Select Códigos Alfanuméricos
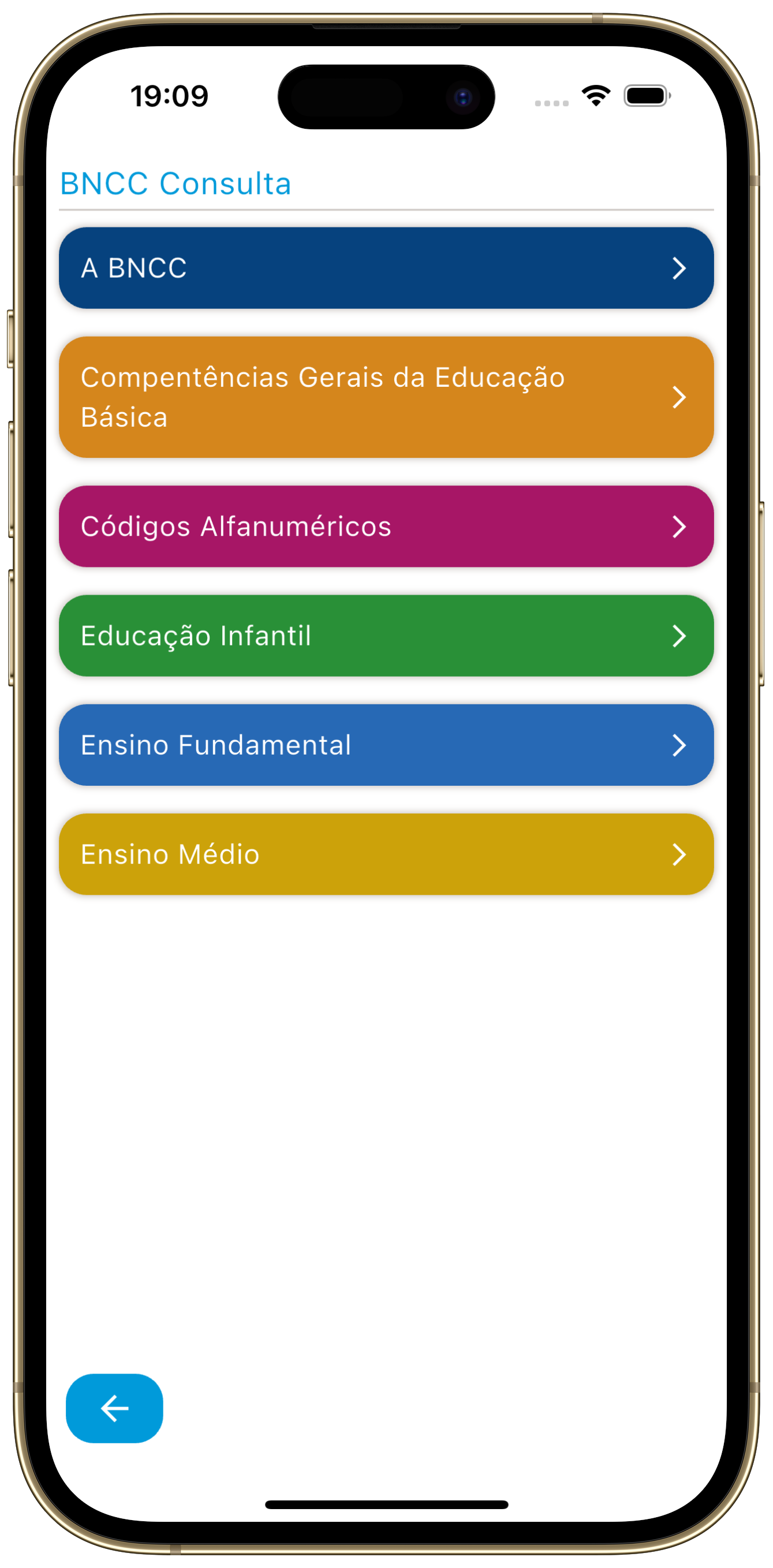The height and width of the screenshot is (1568, 773). pyautogui.click(x=386, y=526)
